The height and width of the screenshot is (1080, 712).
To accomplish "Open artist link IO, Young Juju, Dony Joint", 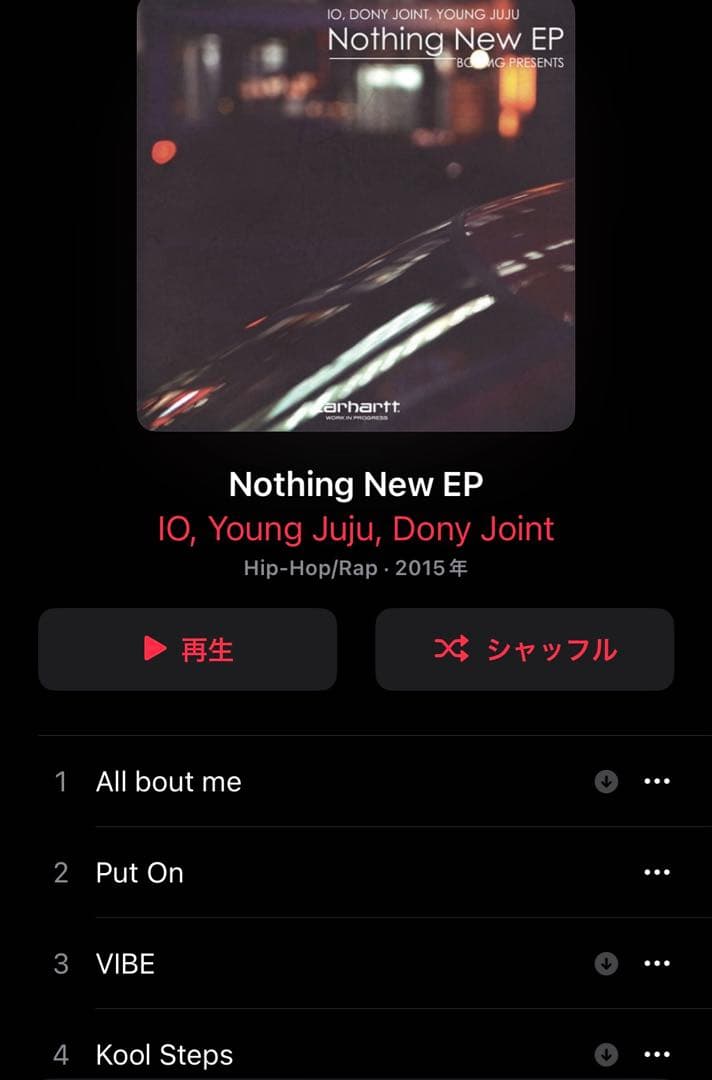I will pyautogui.click(x=356, y=528).
